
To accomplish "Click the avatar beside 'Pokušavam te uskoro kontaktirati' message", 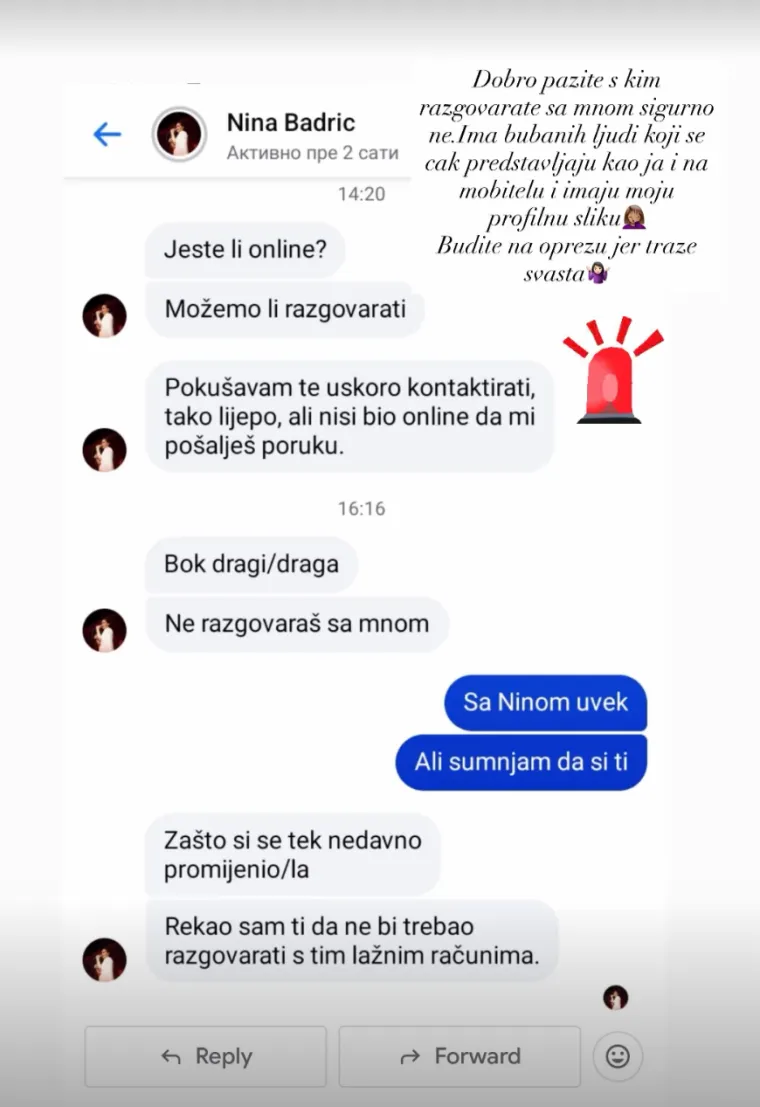I will point(104,449).
